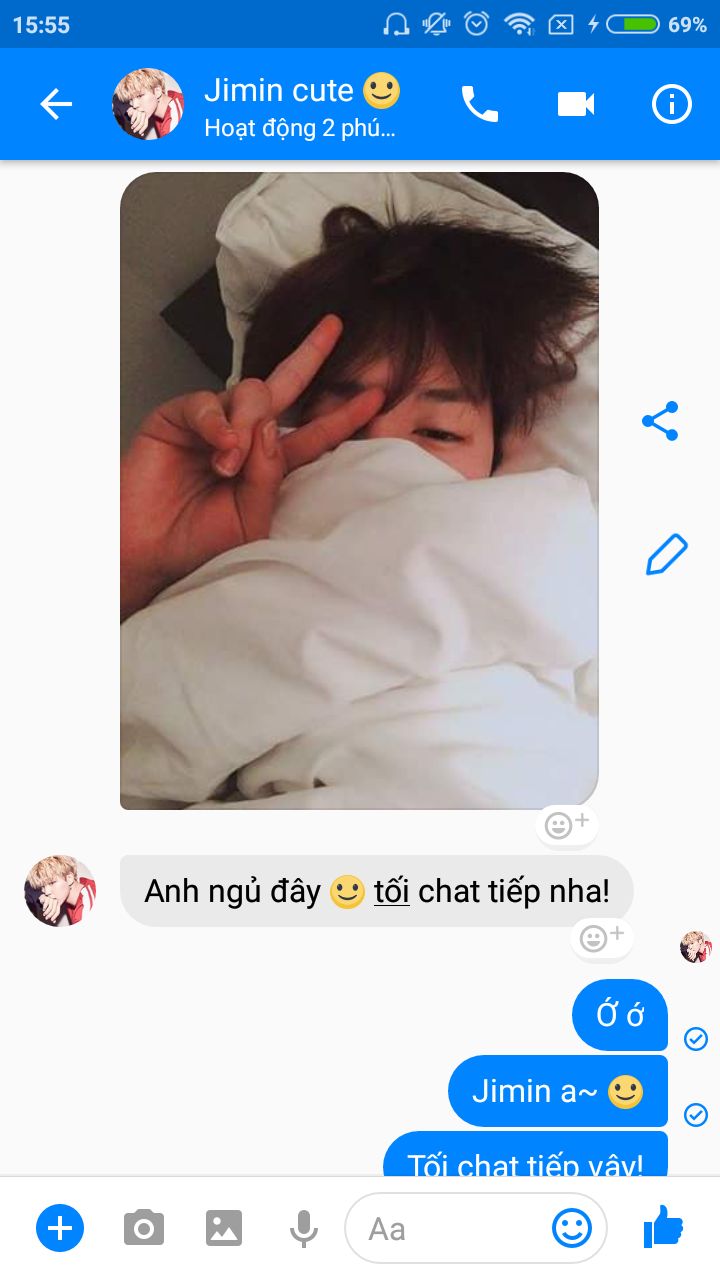
Task: Focus the Aa message text field
Action: pos(450,1228)
